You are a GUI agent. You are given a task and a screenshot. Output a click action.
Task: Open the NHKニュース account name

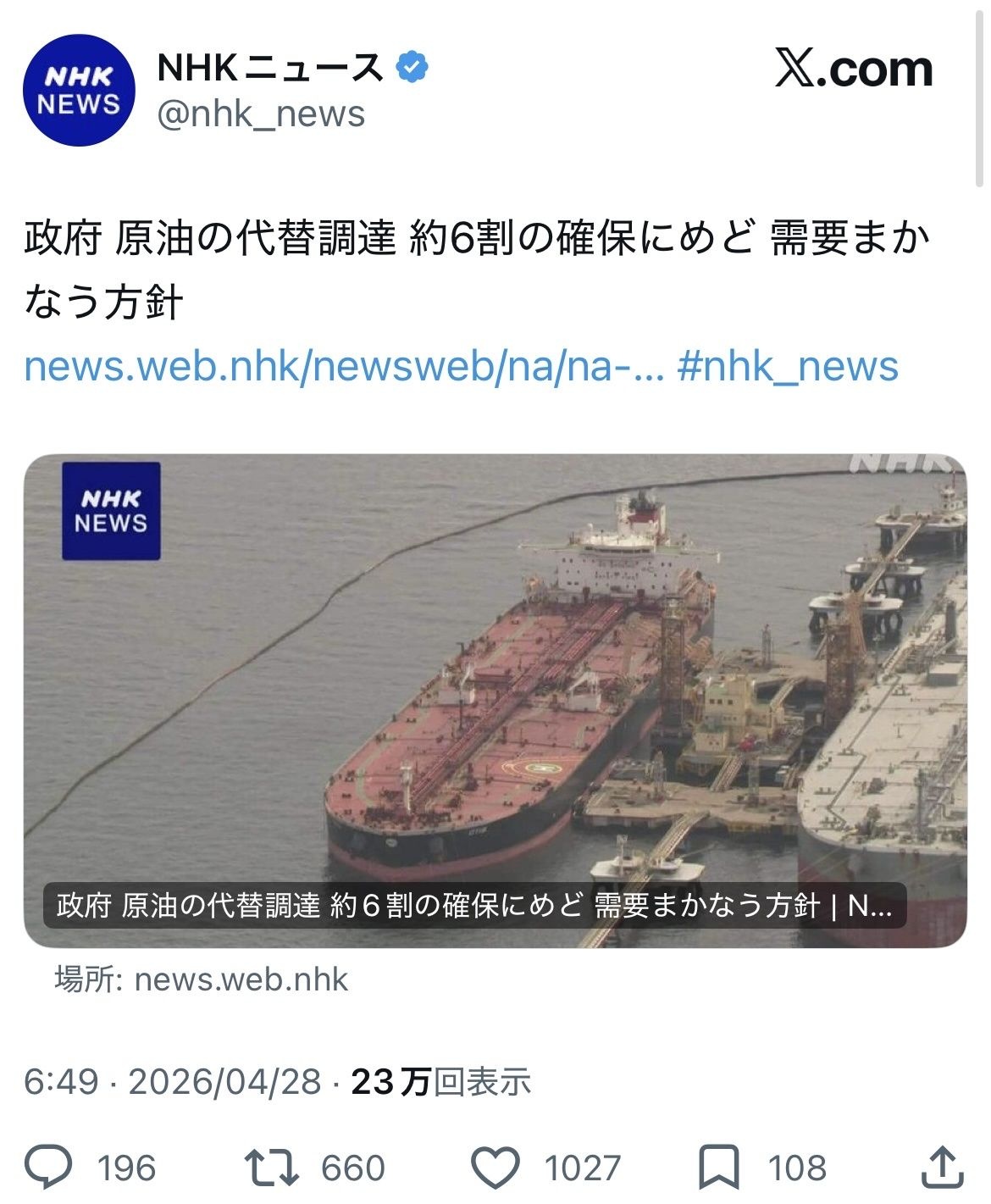coord(271,68)
